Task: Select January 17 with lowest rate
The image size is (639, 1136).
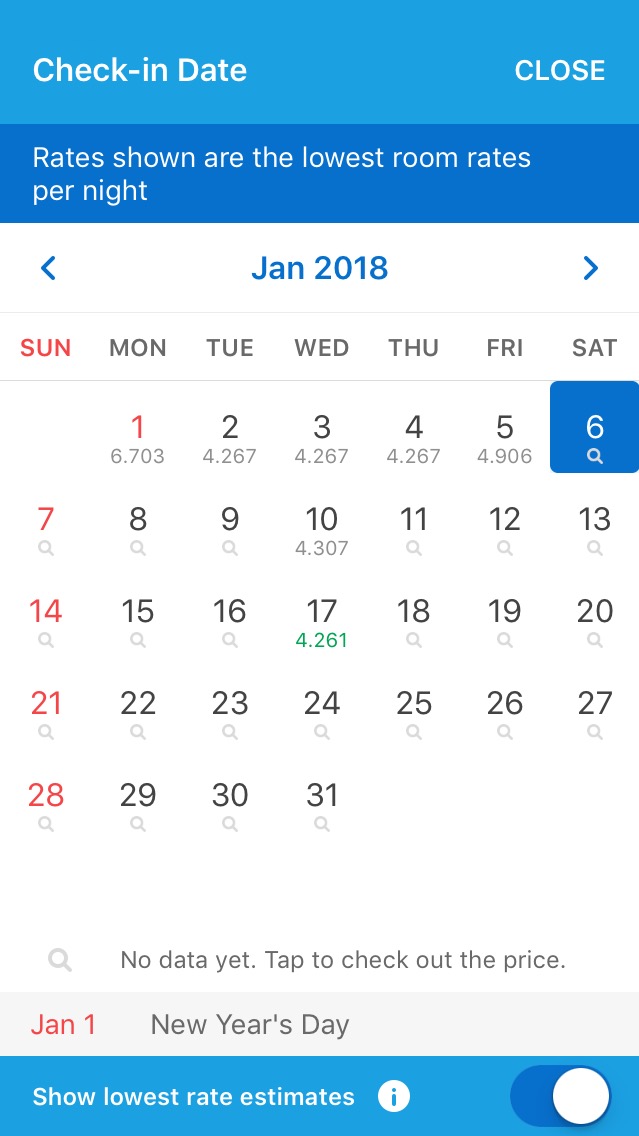Action: pos(322,621)
